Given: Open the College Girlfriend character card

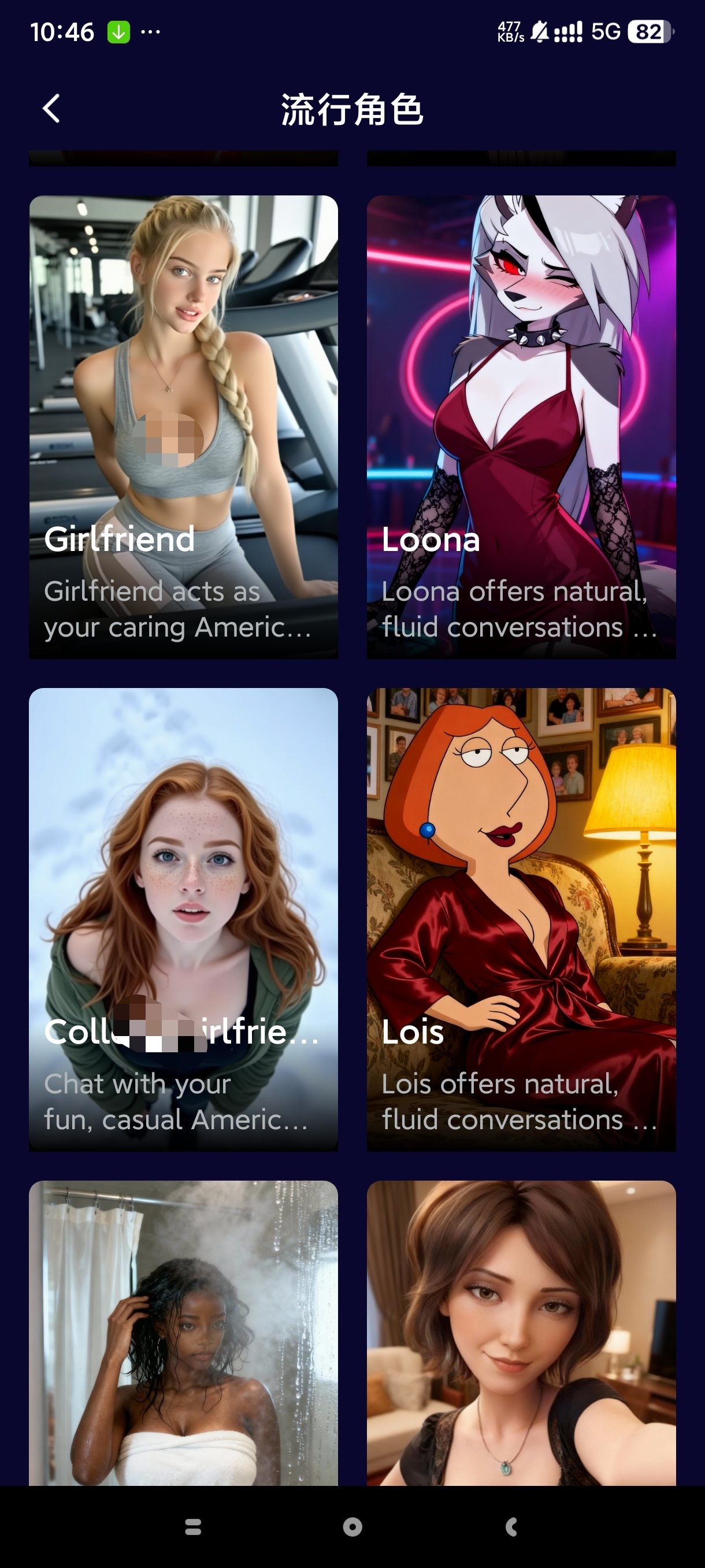Looking at the screenshot, I should coord(183,919).
